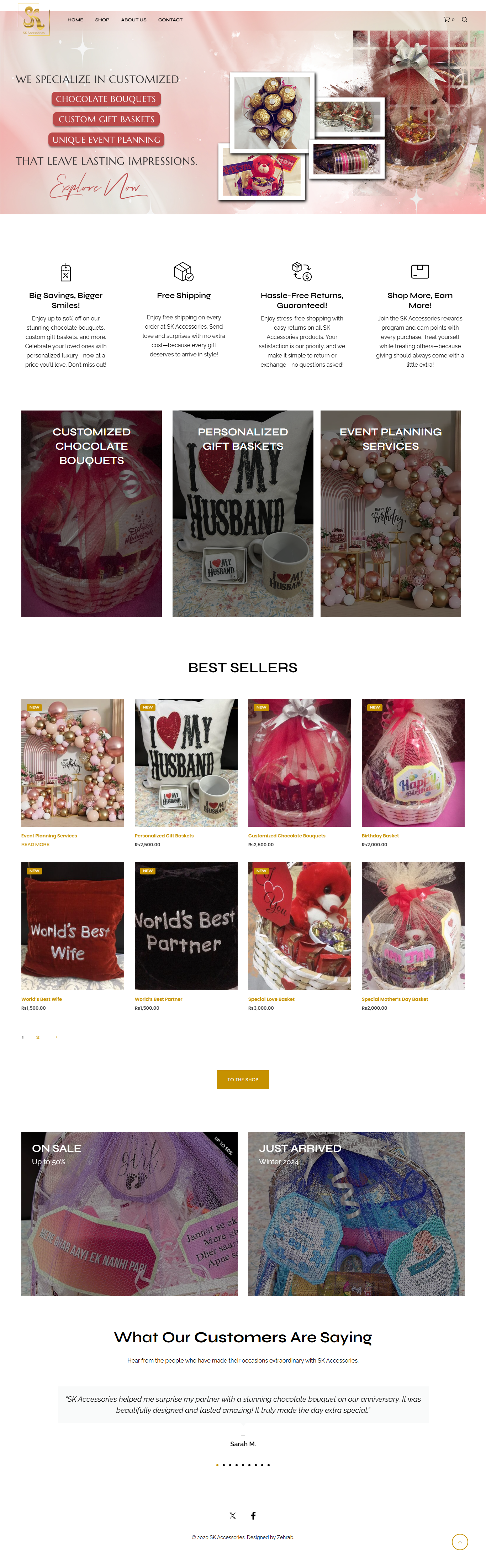View the Birthday Basket product
486x1568 pixels.
(413, 762)
